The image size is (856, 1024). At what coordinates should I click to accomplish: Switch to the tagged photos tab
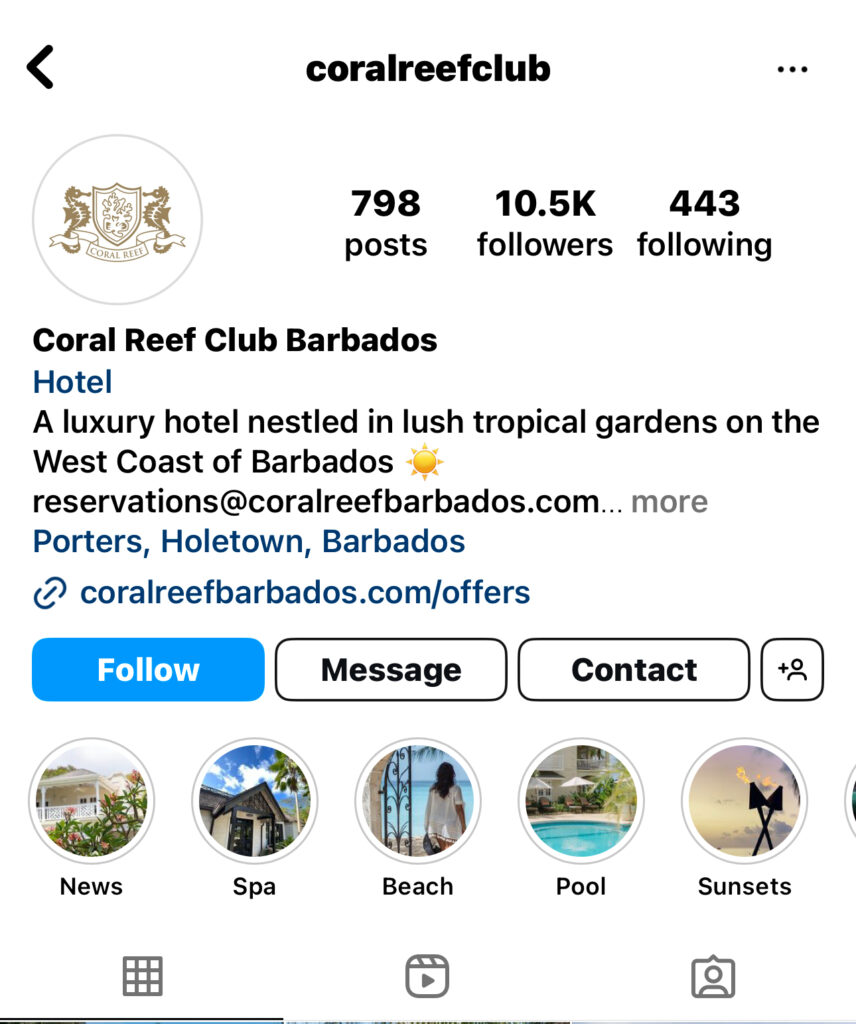point(713,976)
